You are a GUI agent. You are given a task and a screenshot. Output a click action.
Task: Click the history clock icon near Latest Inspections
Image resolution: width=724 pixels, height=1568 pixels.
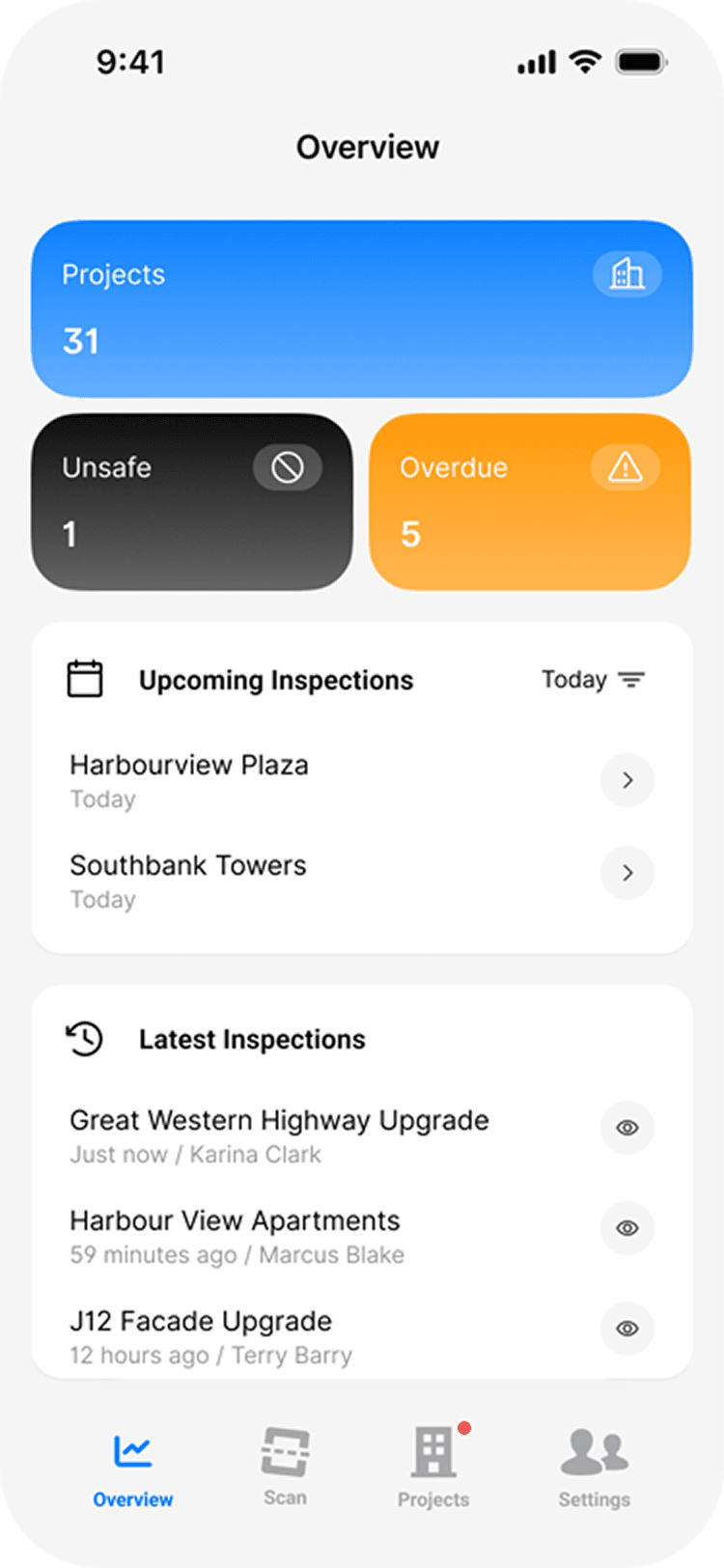click(x=83, y=1039)
